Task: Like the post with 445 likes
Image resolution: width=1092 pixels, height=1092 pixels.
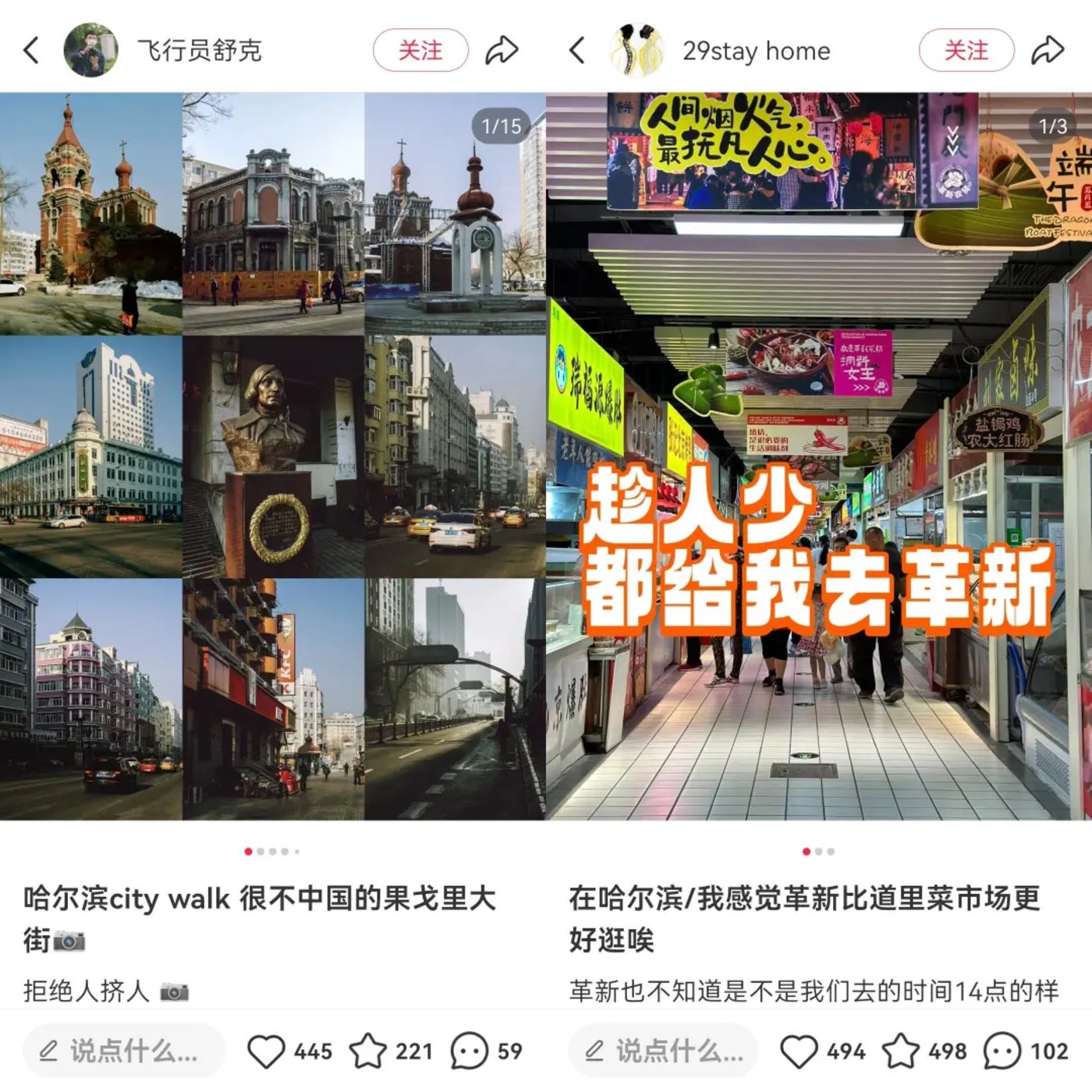Action: click(x=266, y=1051)
